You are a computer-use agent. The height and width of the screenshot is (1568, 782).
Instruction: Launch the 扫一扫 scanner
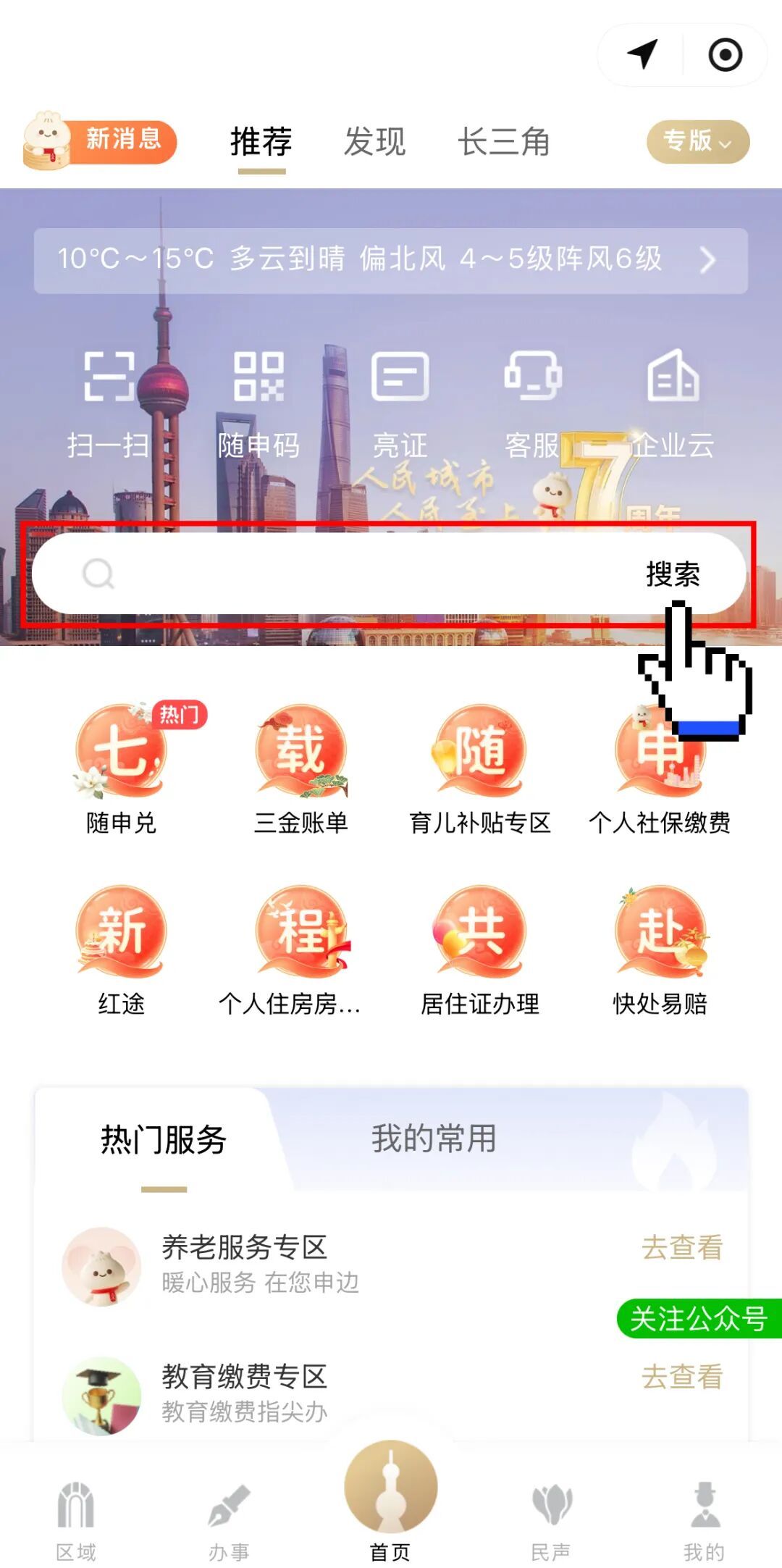point(109,402)
